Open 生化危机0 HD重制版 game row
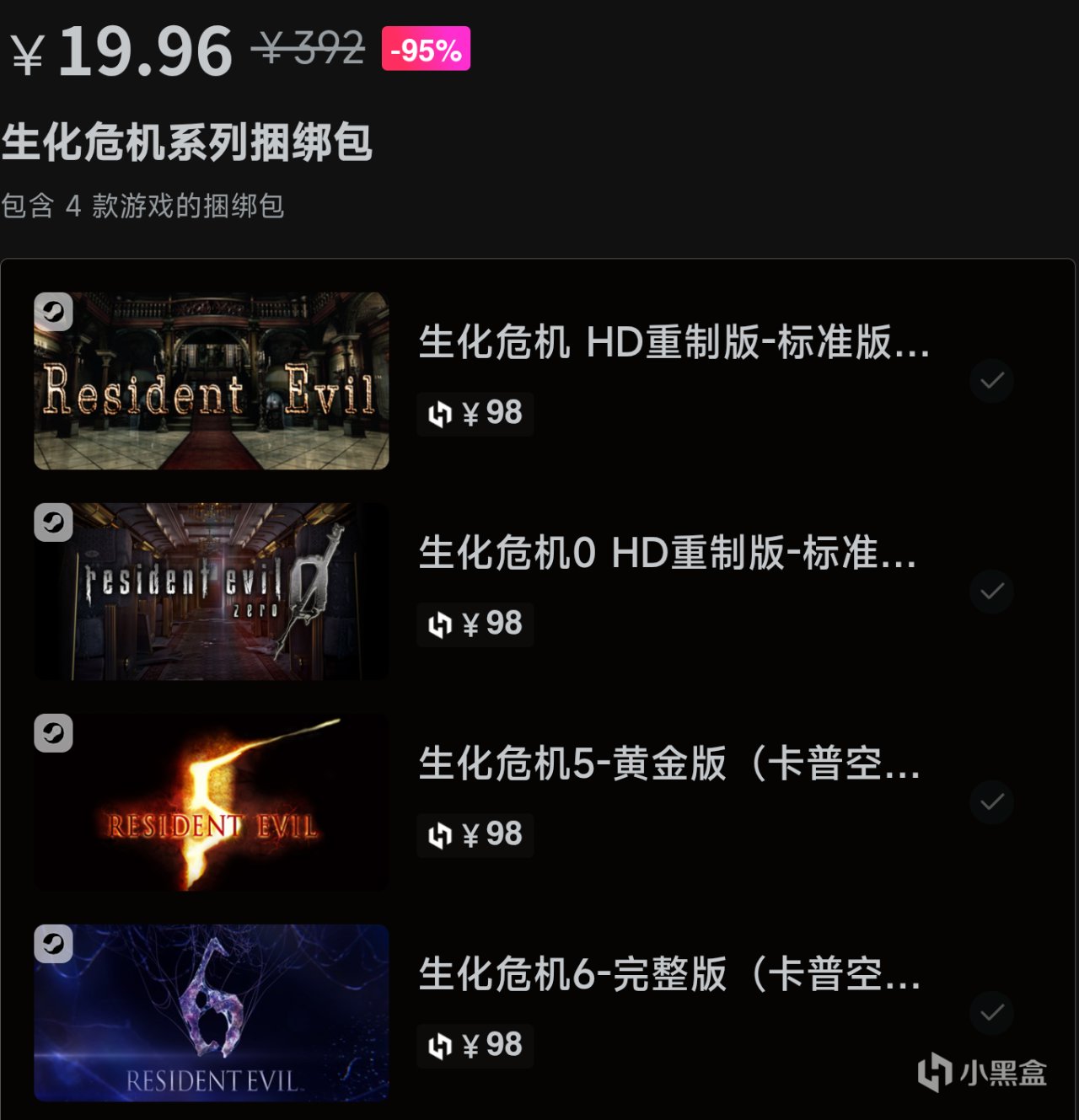1079x1120 pixels. [666, 554]
